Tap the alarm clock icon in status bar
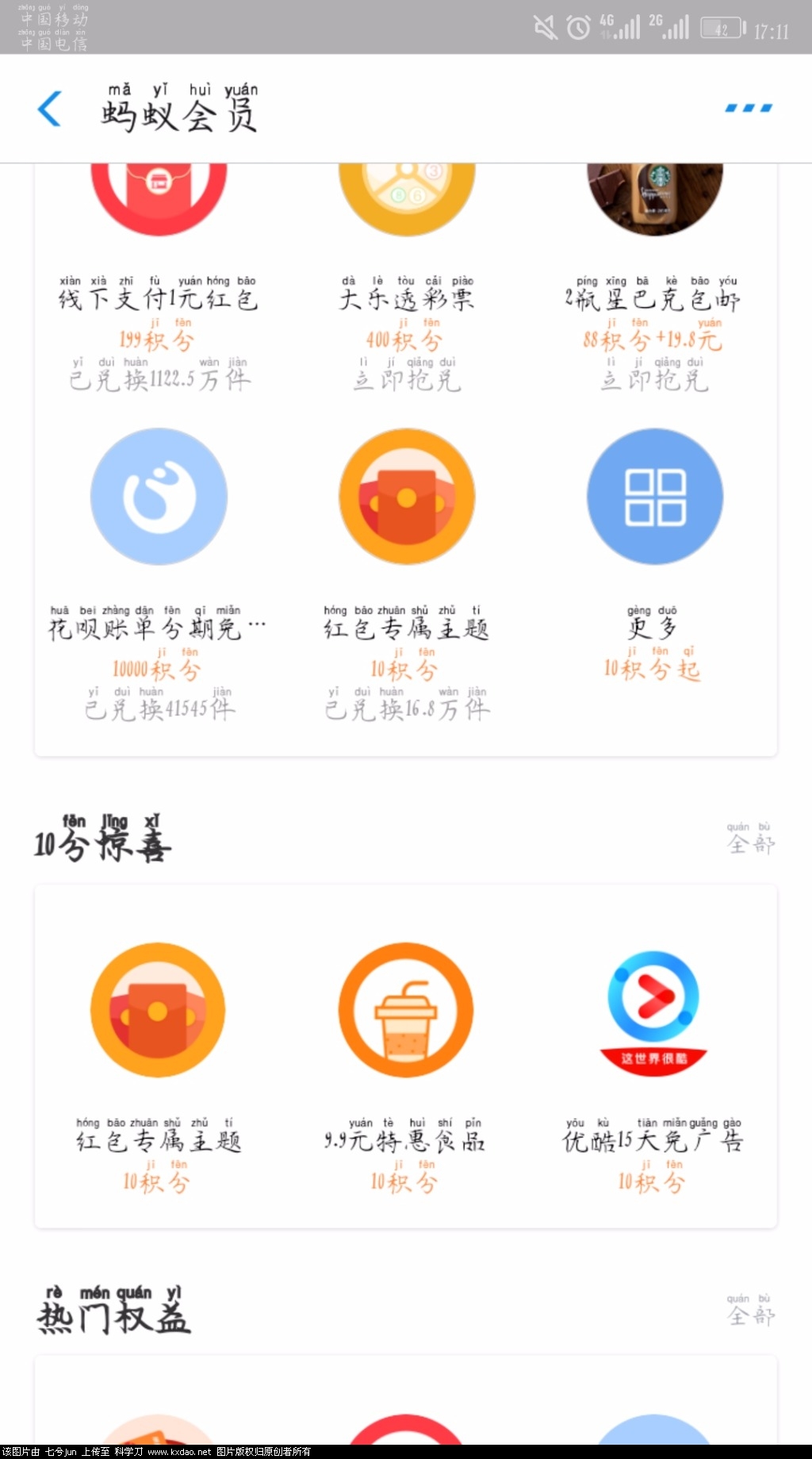Viewport: 812px width, 1459px height. click(x=576, y=25)
